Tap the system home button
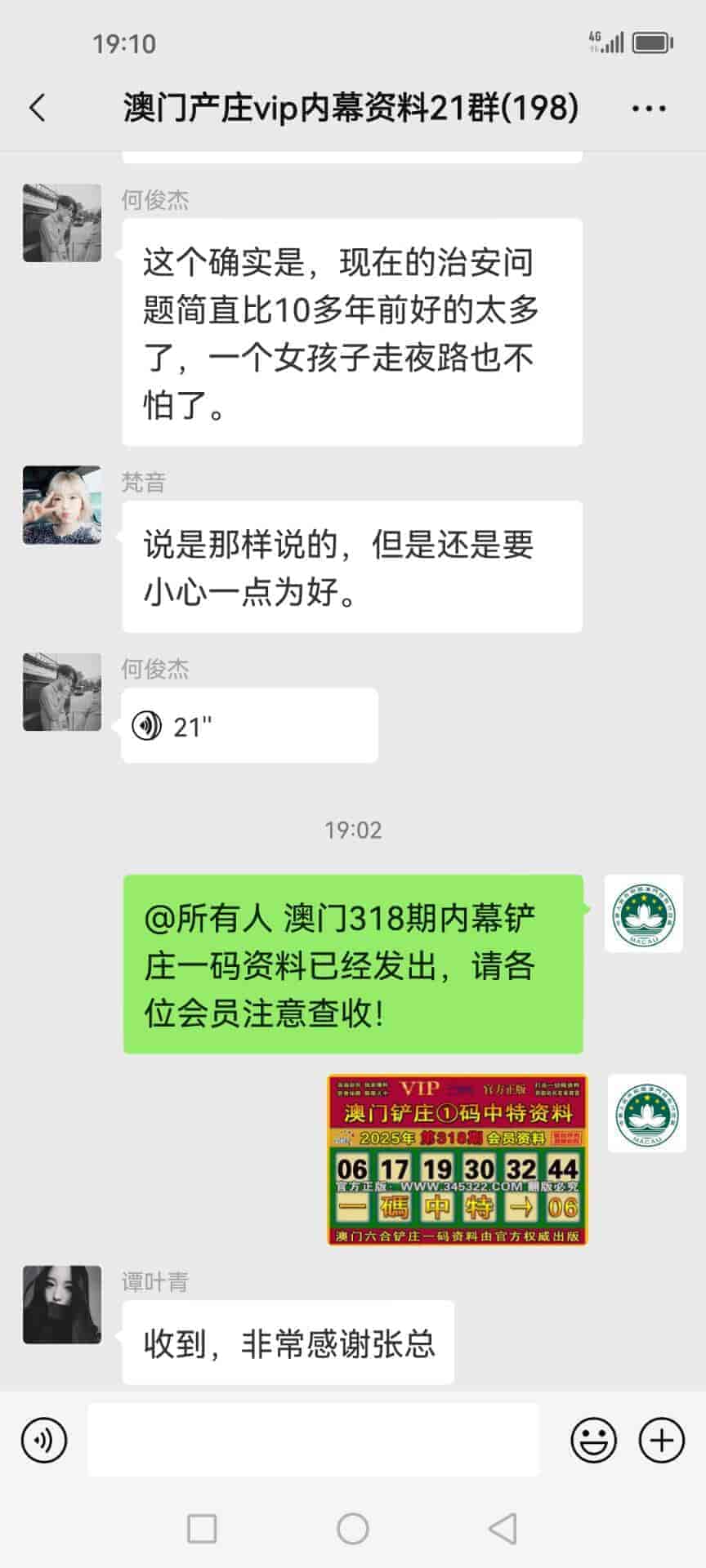Image resolution: width=706 pixels, height=1568 pixels. (x=353, y=1528)
